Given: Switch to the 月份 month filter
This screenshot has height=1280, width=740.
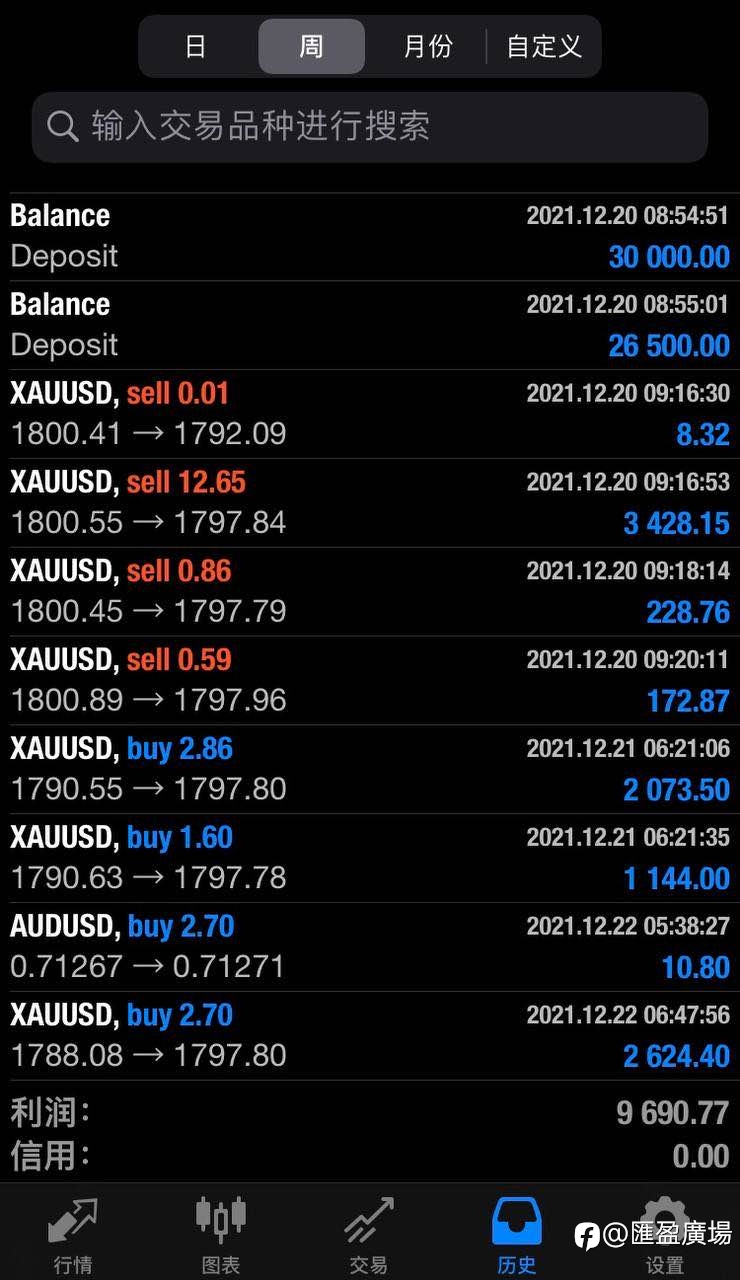Looking at the screenshot, I should click(x=428, y=46).
